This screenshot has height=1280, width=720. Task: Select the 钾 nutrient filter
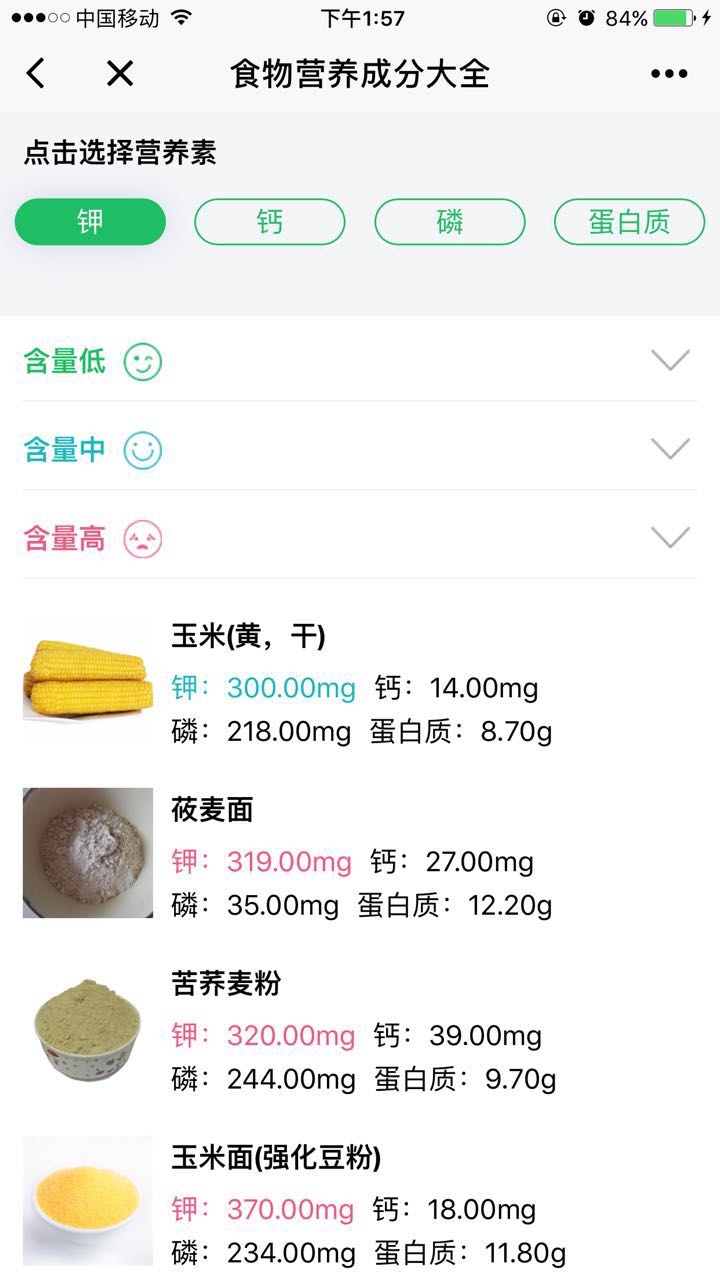(x=89, y=222)
